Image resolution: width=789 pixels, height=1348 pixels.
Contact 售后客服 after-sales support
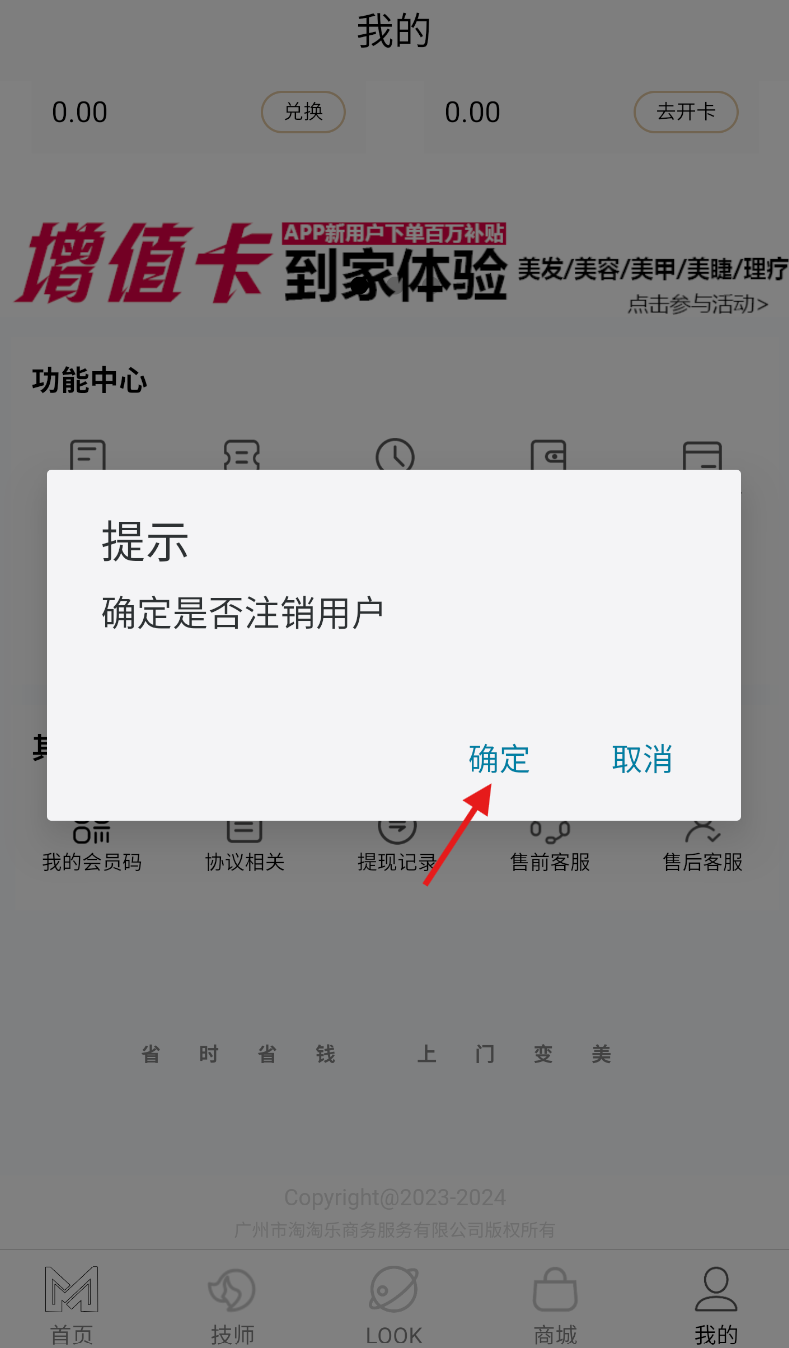click(x=701, y=840)
